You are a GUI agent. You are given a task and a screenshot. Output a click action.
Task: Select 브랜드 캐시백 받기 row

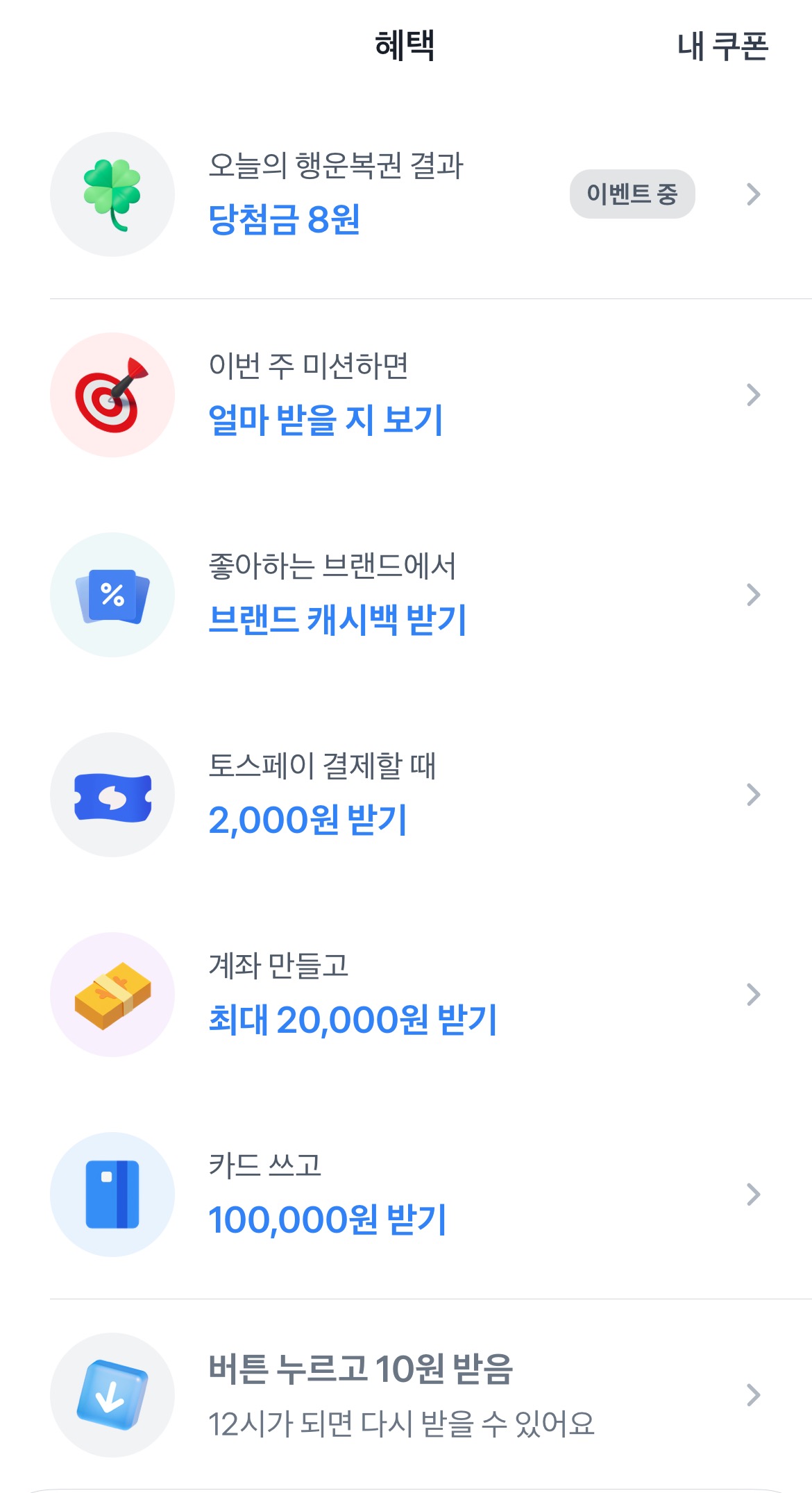click(x=406, y=594)
